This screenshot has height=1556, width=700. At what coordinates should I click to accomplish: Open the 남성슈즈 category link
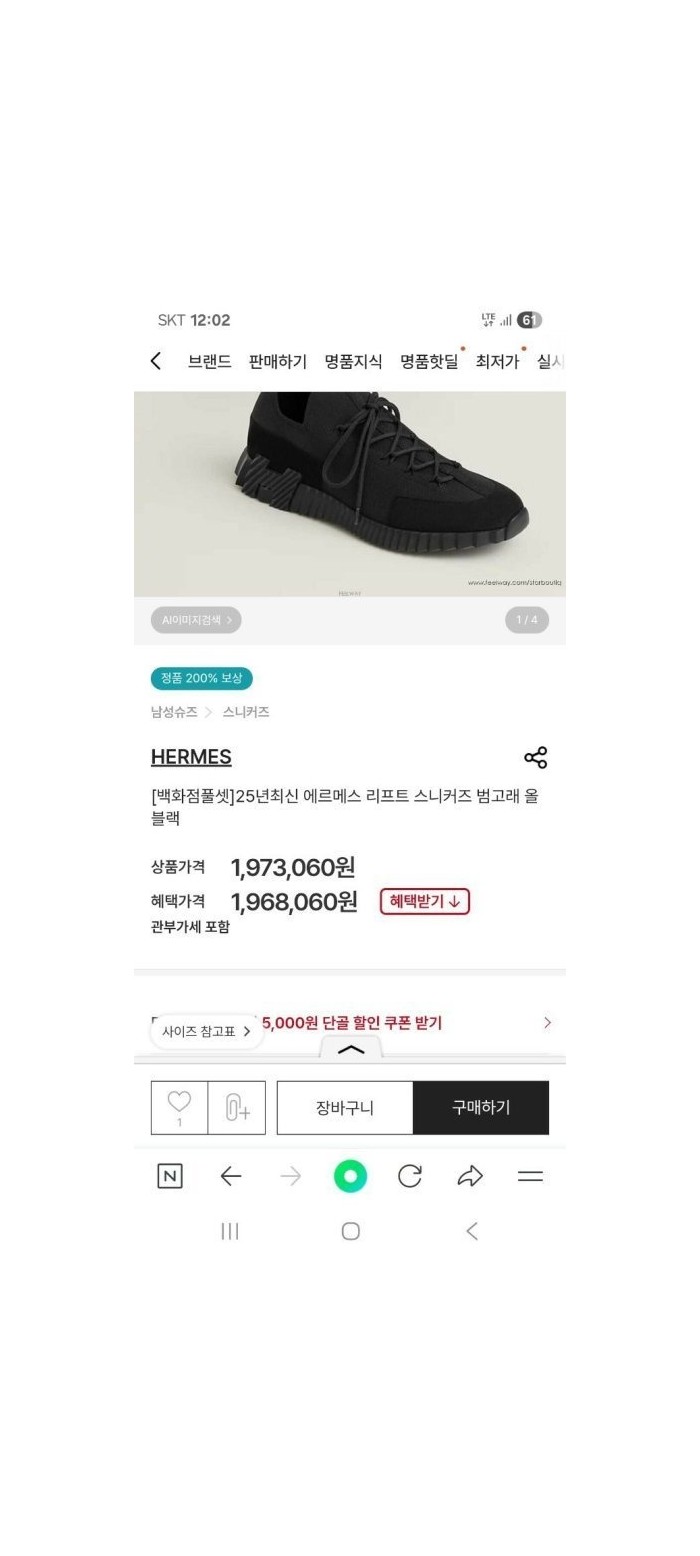[174, 712]
